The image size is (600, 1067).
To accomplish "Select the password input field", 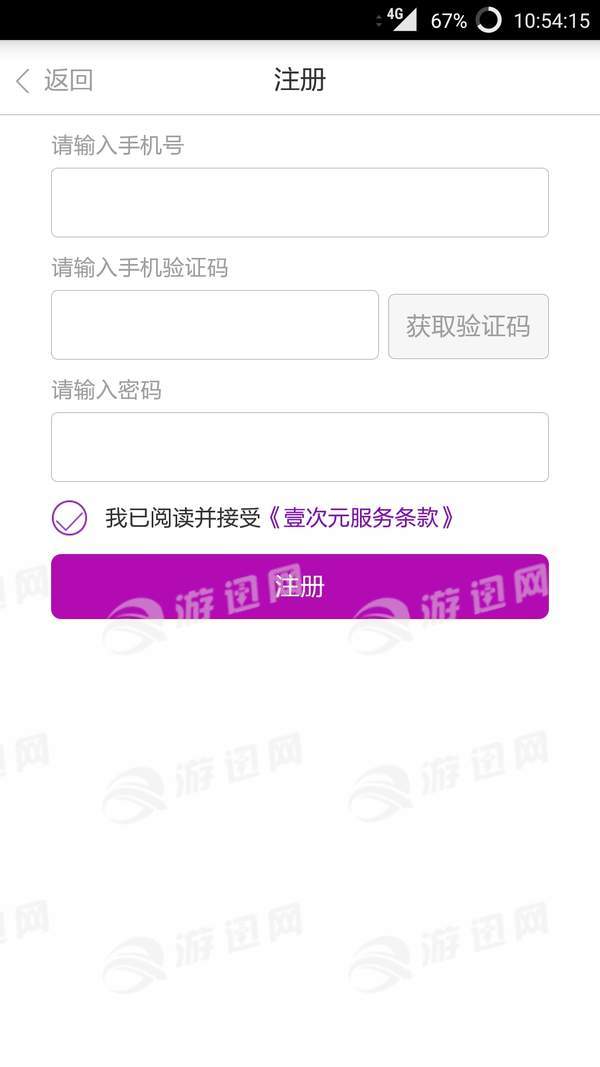I will click(299, 447).
